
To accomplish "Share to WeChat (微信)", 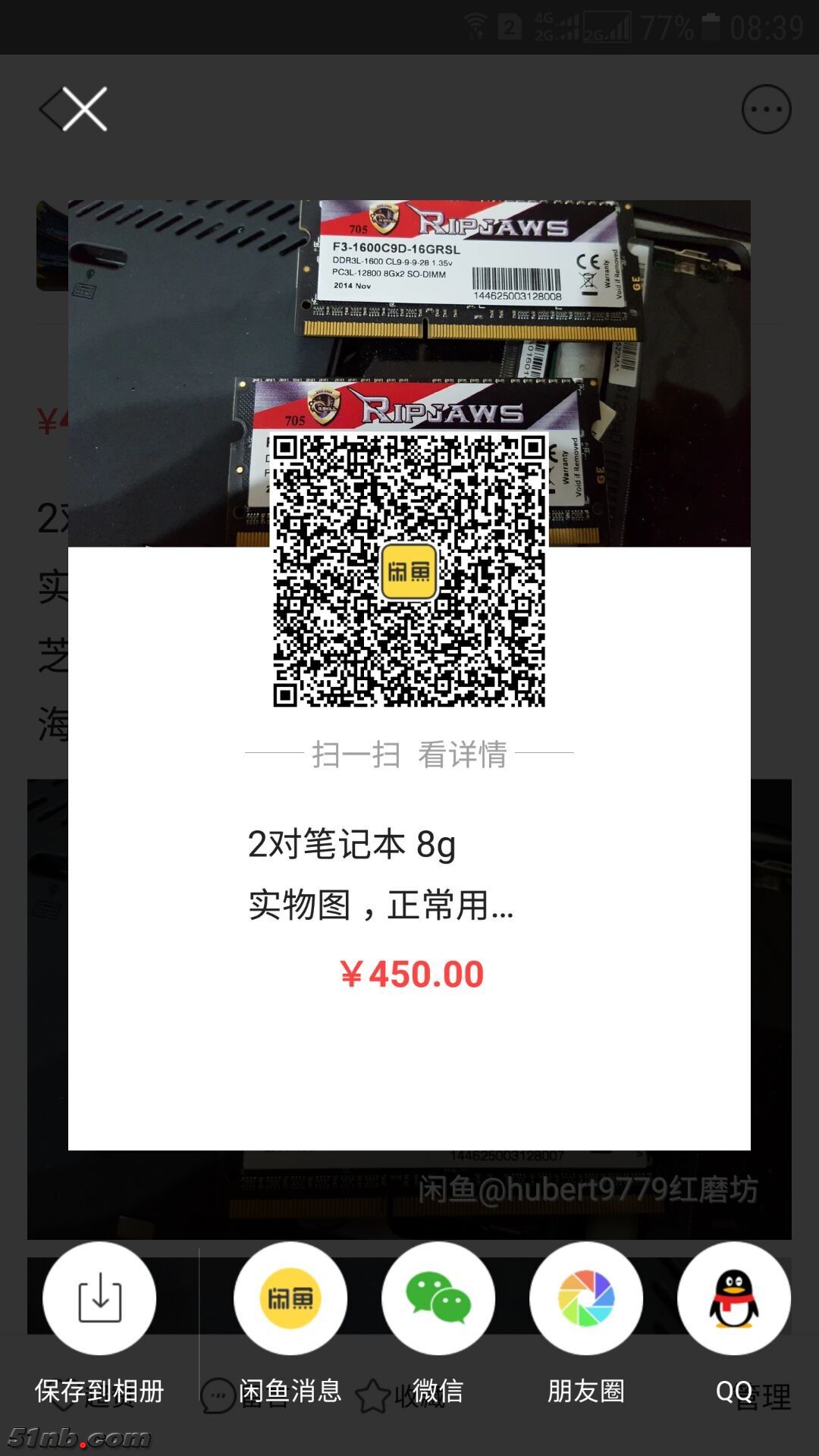I will point(438,1298).
